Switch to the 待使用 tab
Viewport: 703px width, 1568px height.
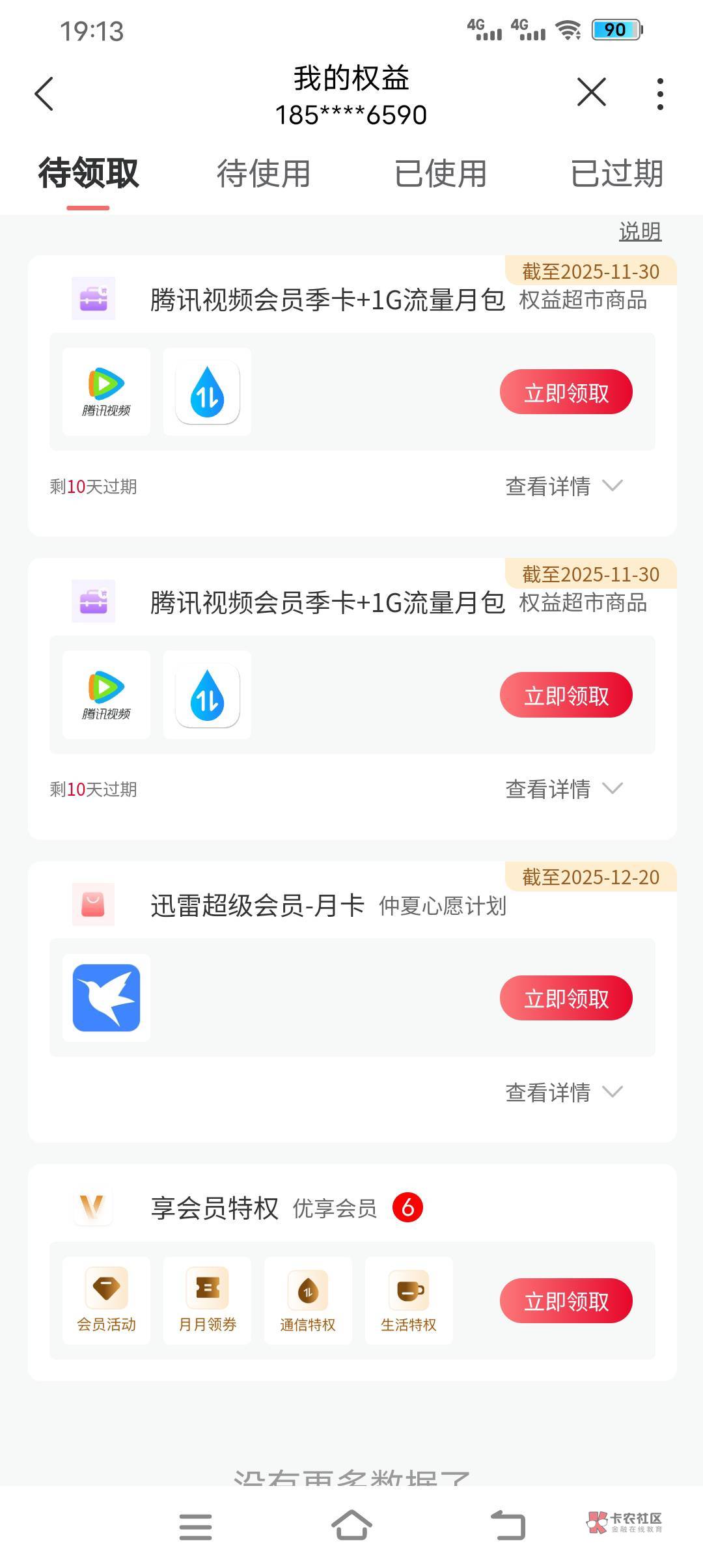(x=263, y=173)
